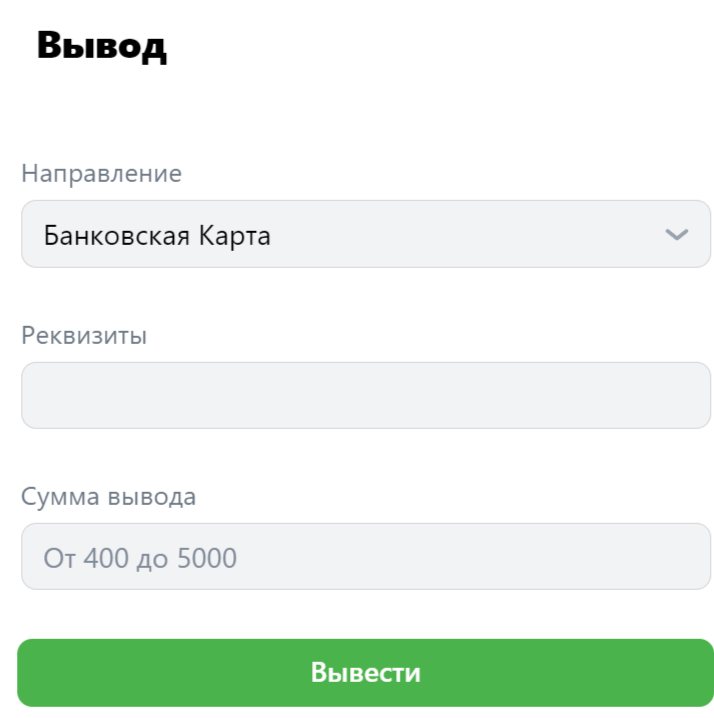Focus the Реквизиты input field

[x=365, y=396]
